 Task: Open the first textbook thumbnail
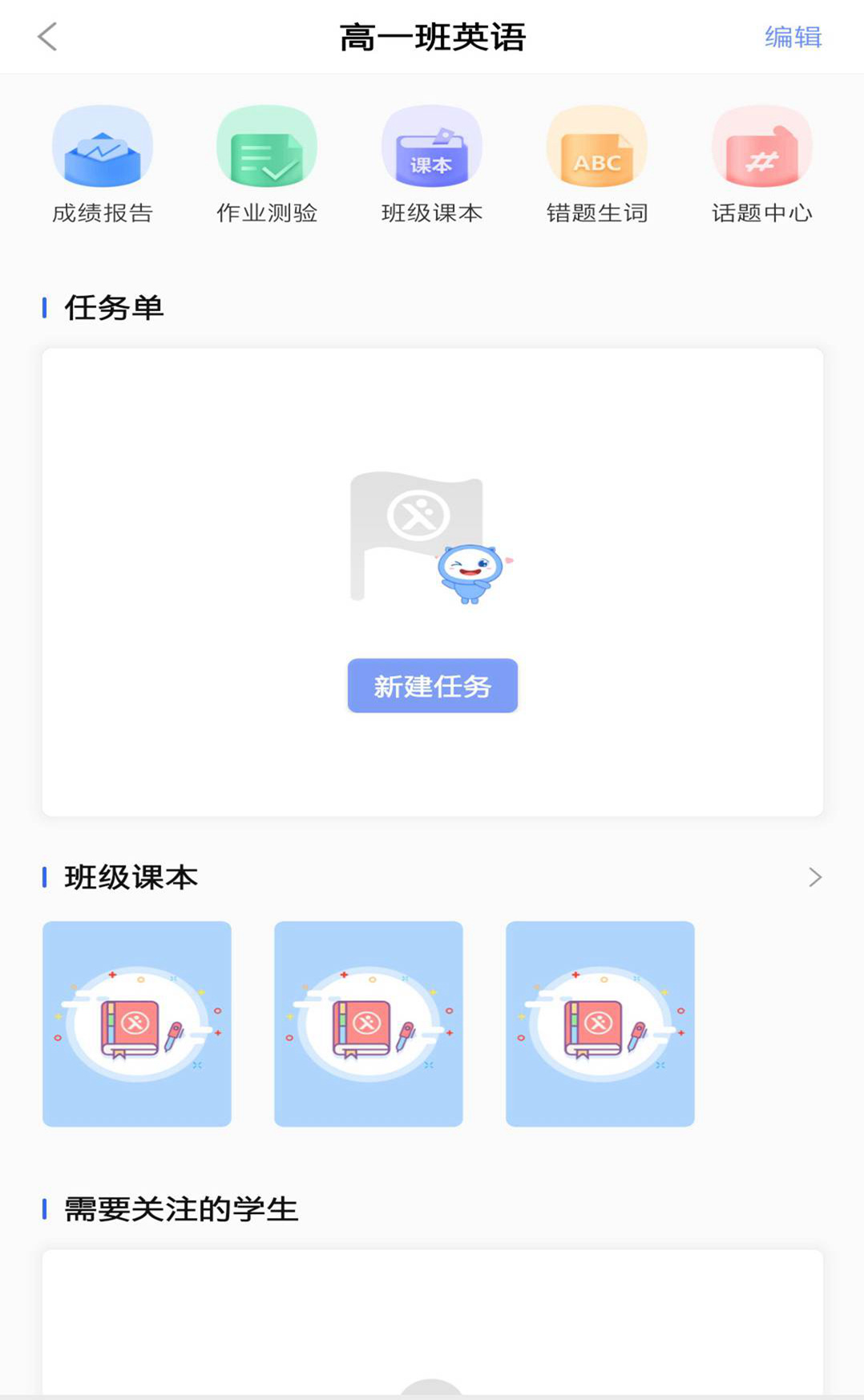click(136, 1024)
